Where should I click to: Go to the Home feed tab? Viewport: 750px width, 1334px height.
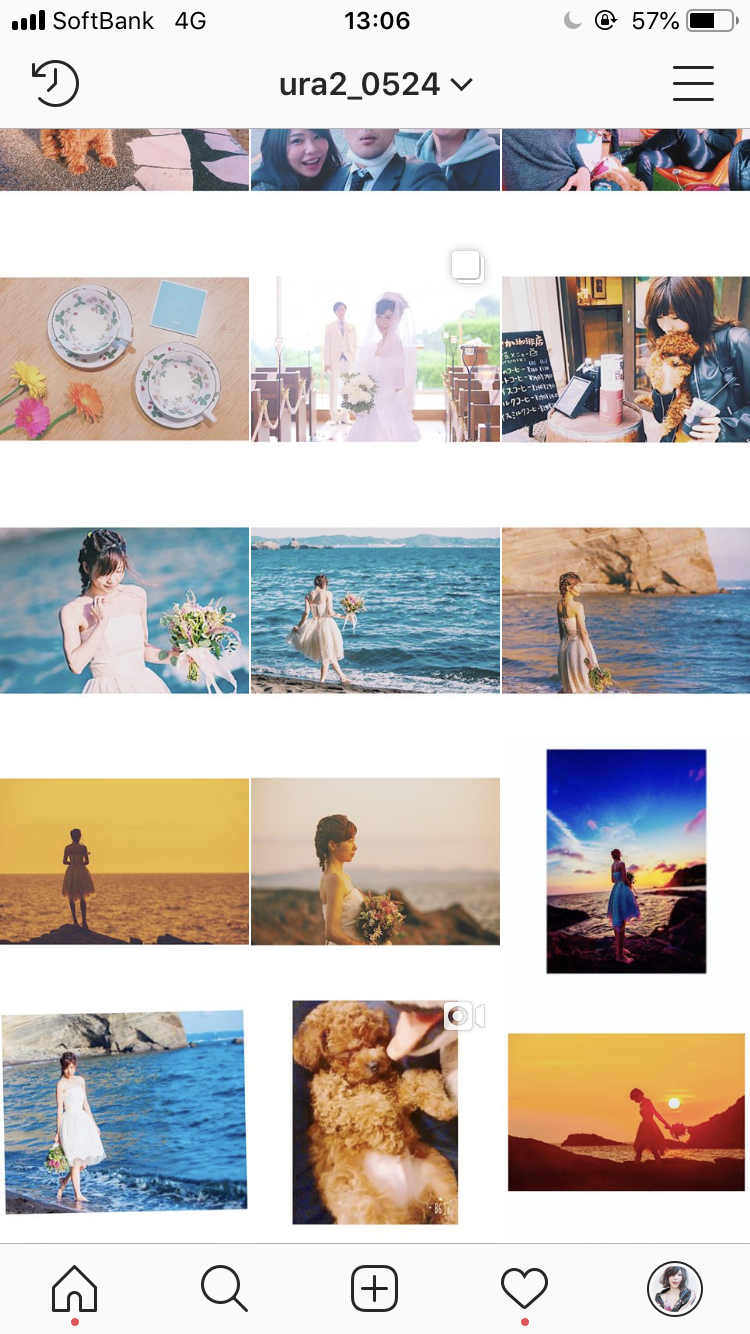pyautogui.click(x=75, y=1289)
